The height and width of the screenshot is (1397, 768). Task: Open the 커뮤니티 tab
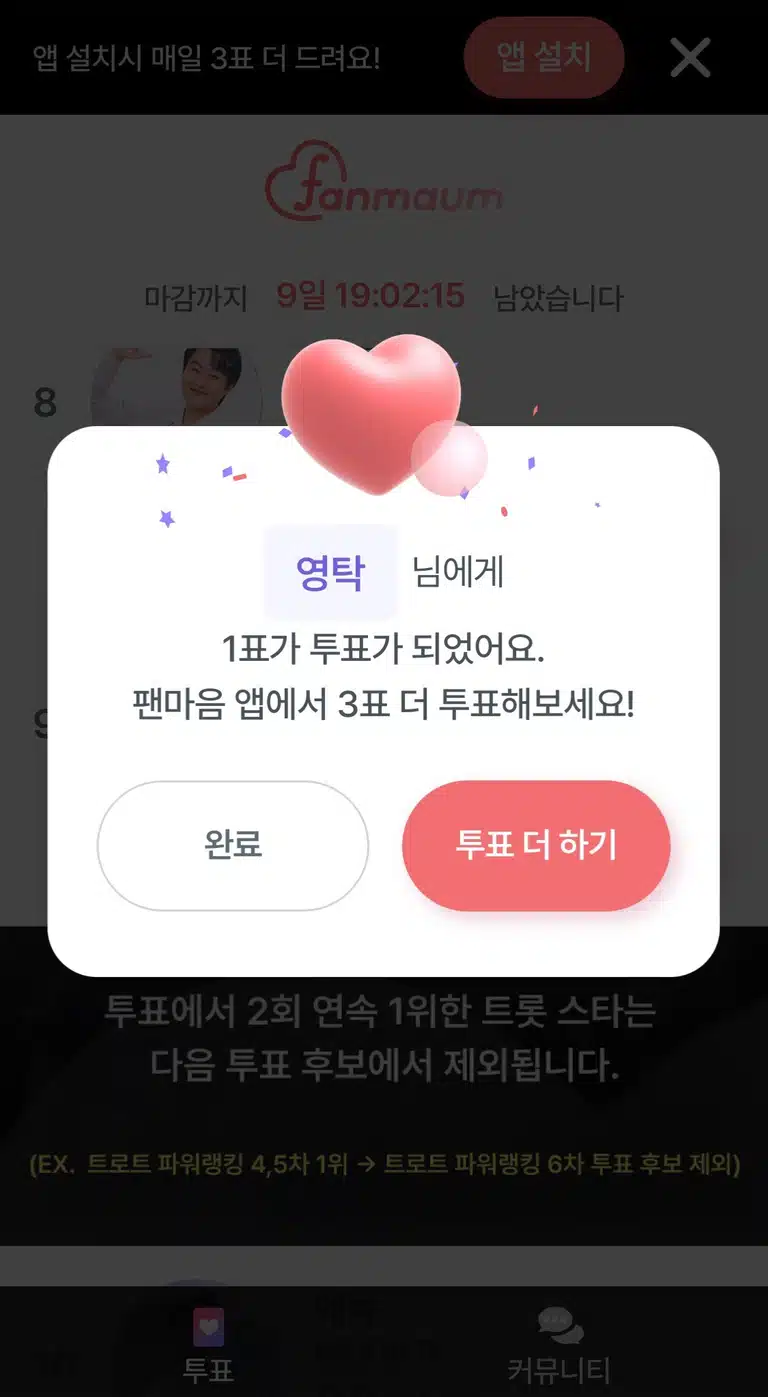[x=559, y=1344]
